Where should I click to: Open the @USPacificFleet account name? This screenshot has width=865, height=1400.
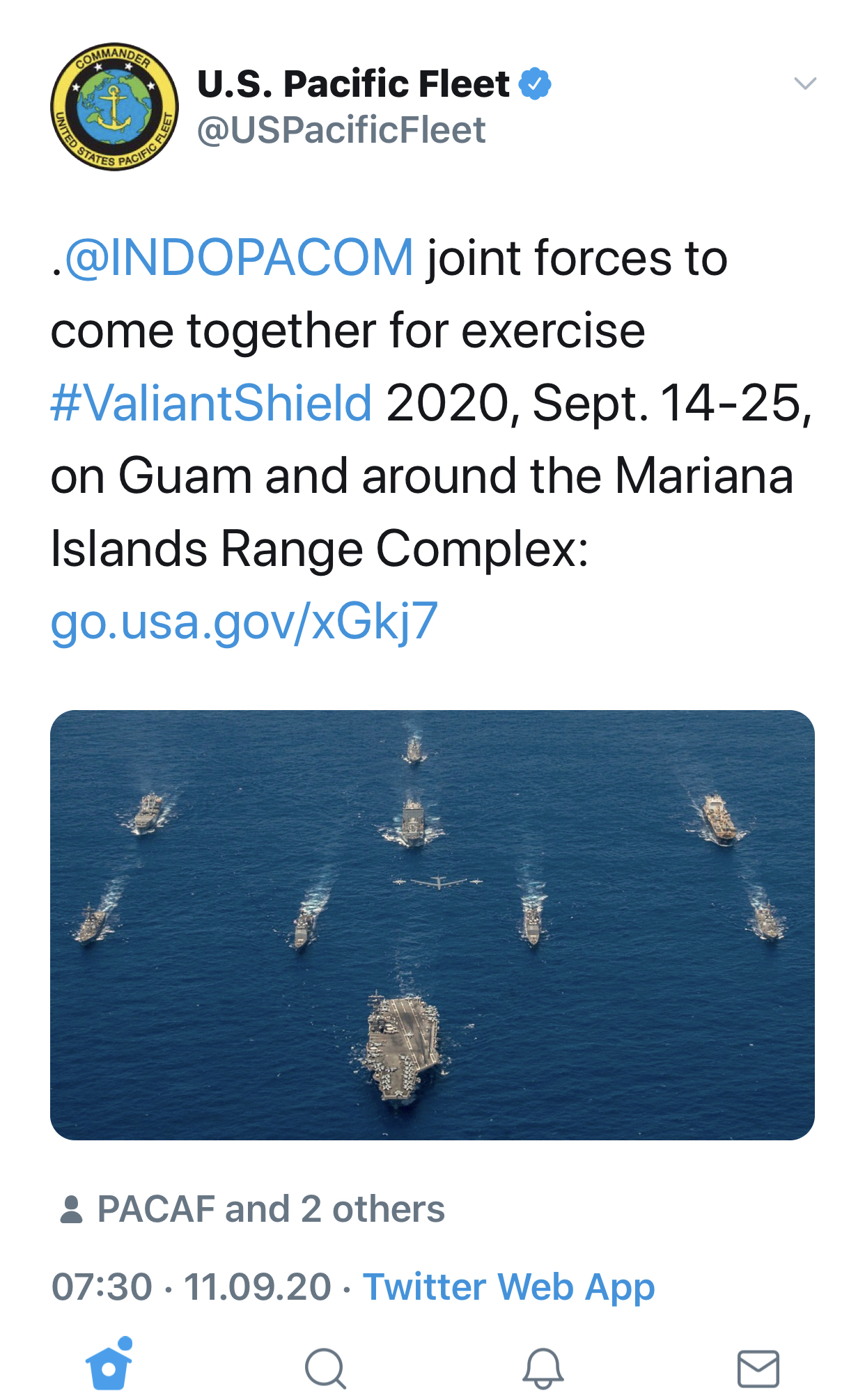point(341,130)
